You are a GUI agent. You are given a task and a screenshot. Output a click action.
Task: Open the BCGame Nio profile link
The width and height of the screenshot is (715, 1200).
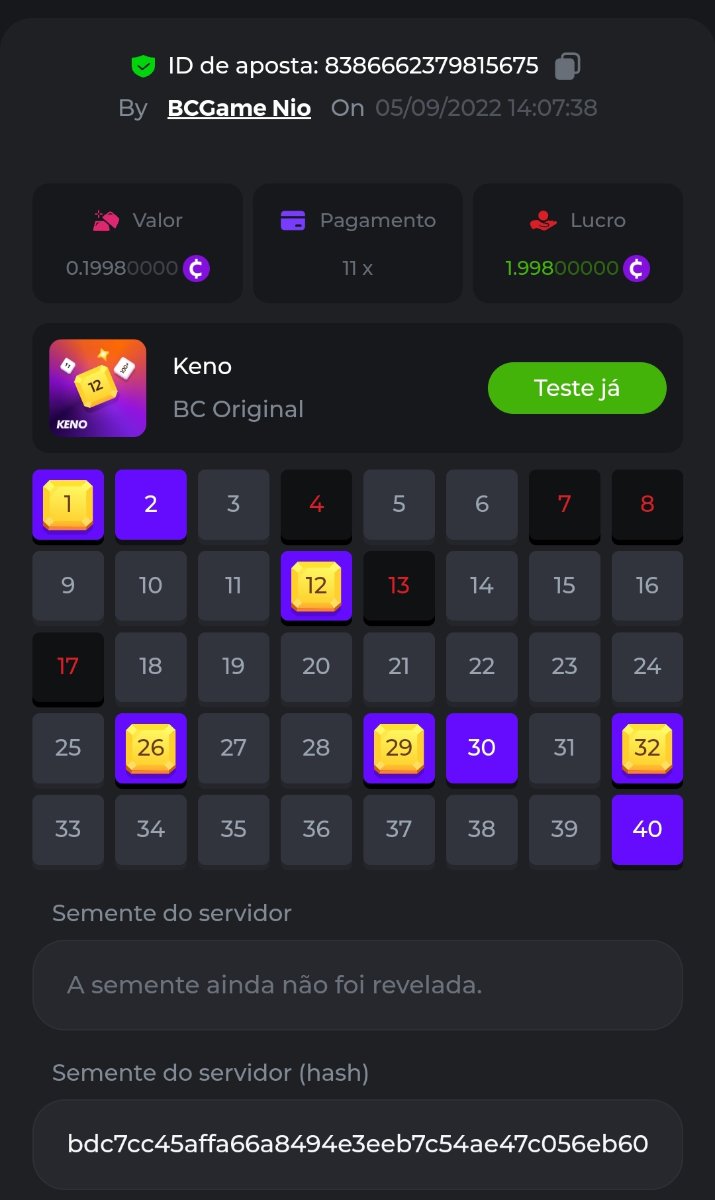(x=239, y=108)
